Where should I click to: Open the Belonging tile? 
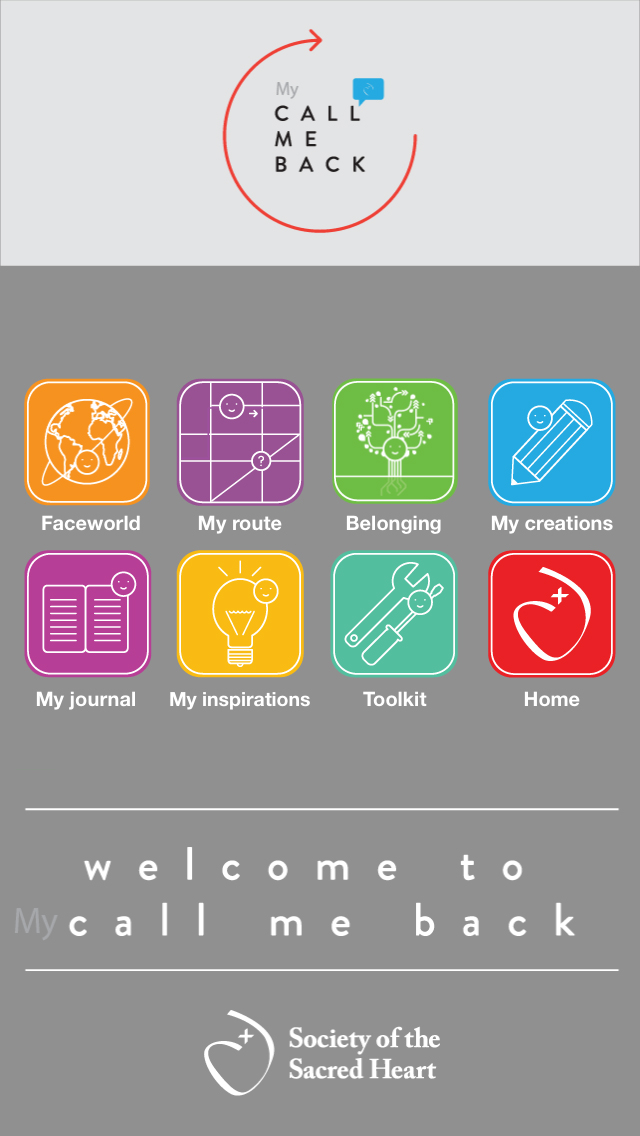pos(394,442)
